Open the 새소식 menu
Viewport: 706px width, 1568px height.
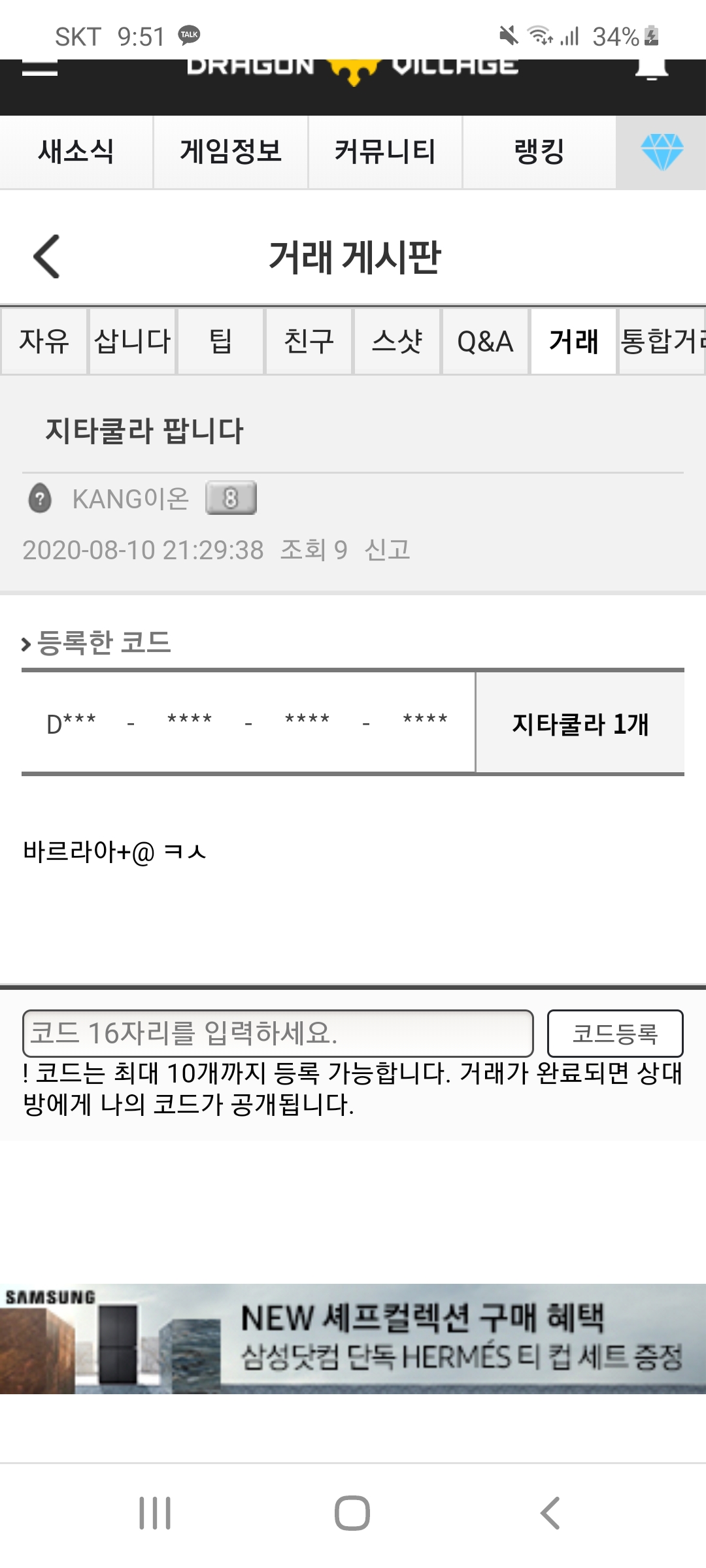76,152
